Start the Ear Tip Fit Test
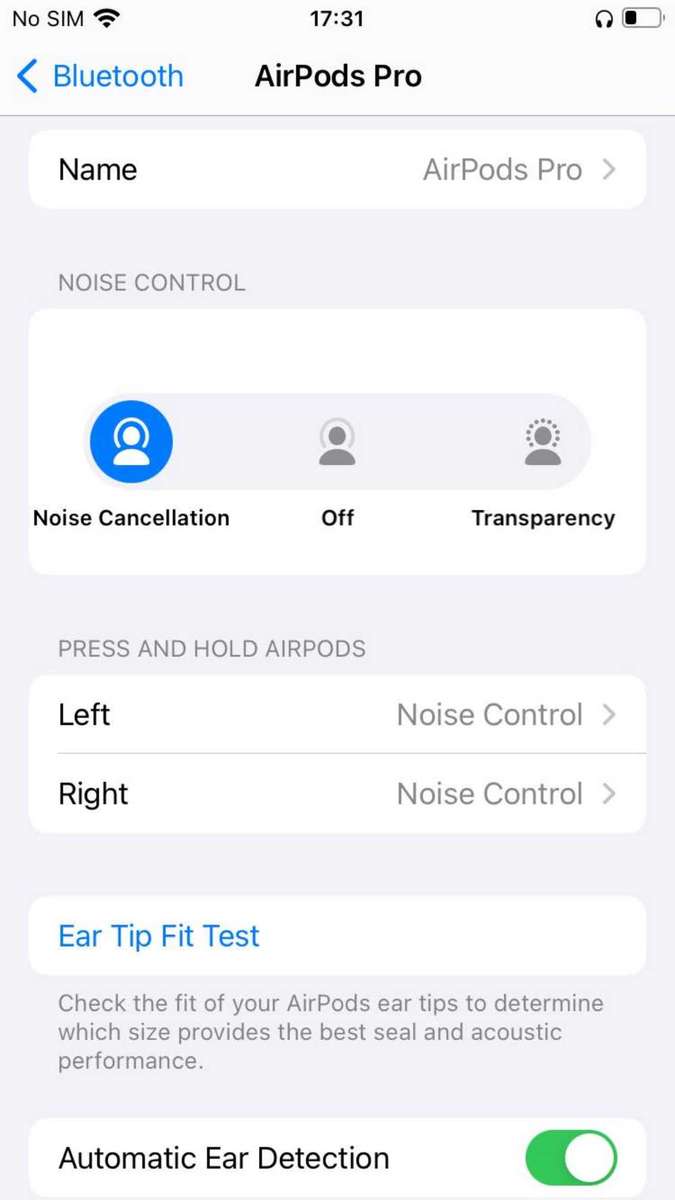 160,936
